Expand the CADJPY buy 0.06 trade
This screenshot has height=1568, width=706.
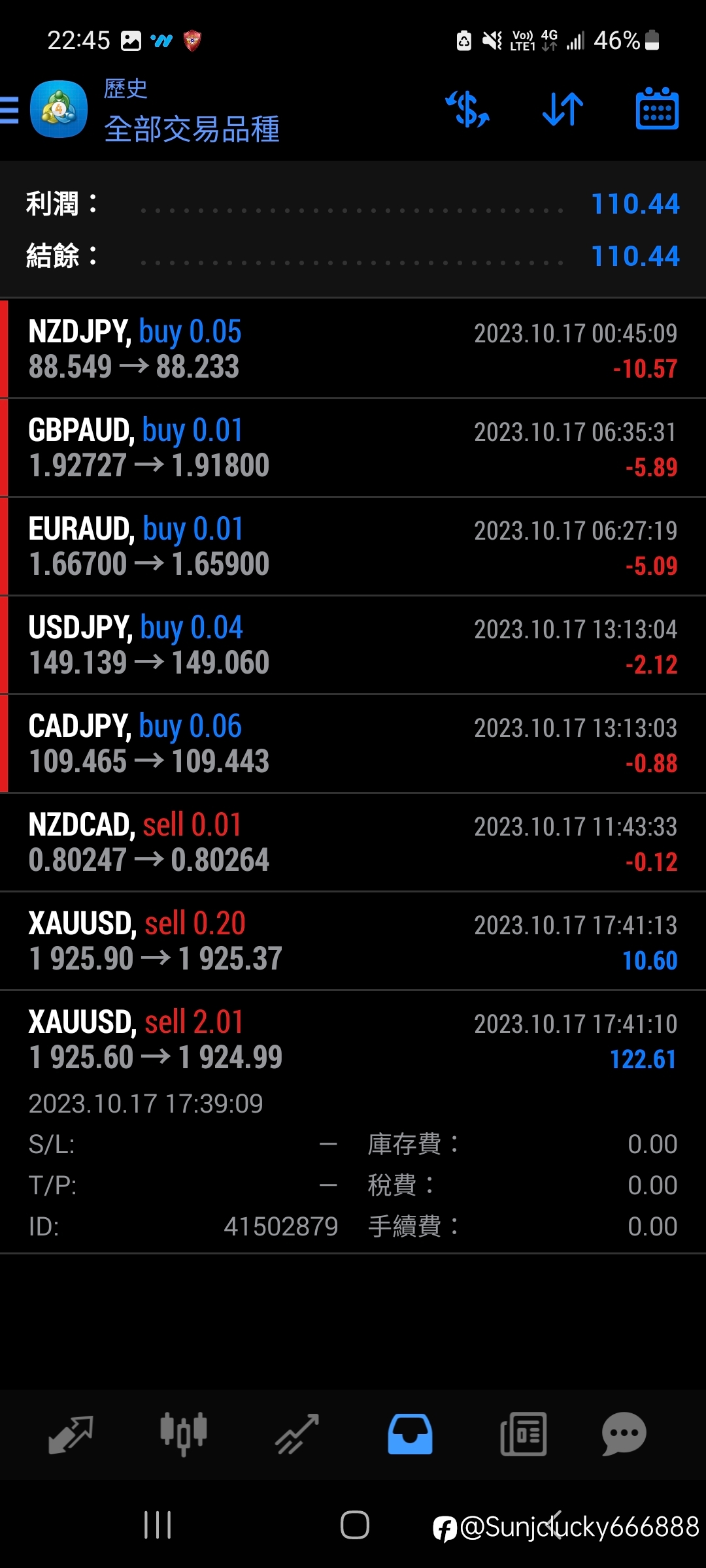click(x=353, y=743)
